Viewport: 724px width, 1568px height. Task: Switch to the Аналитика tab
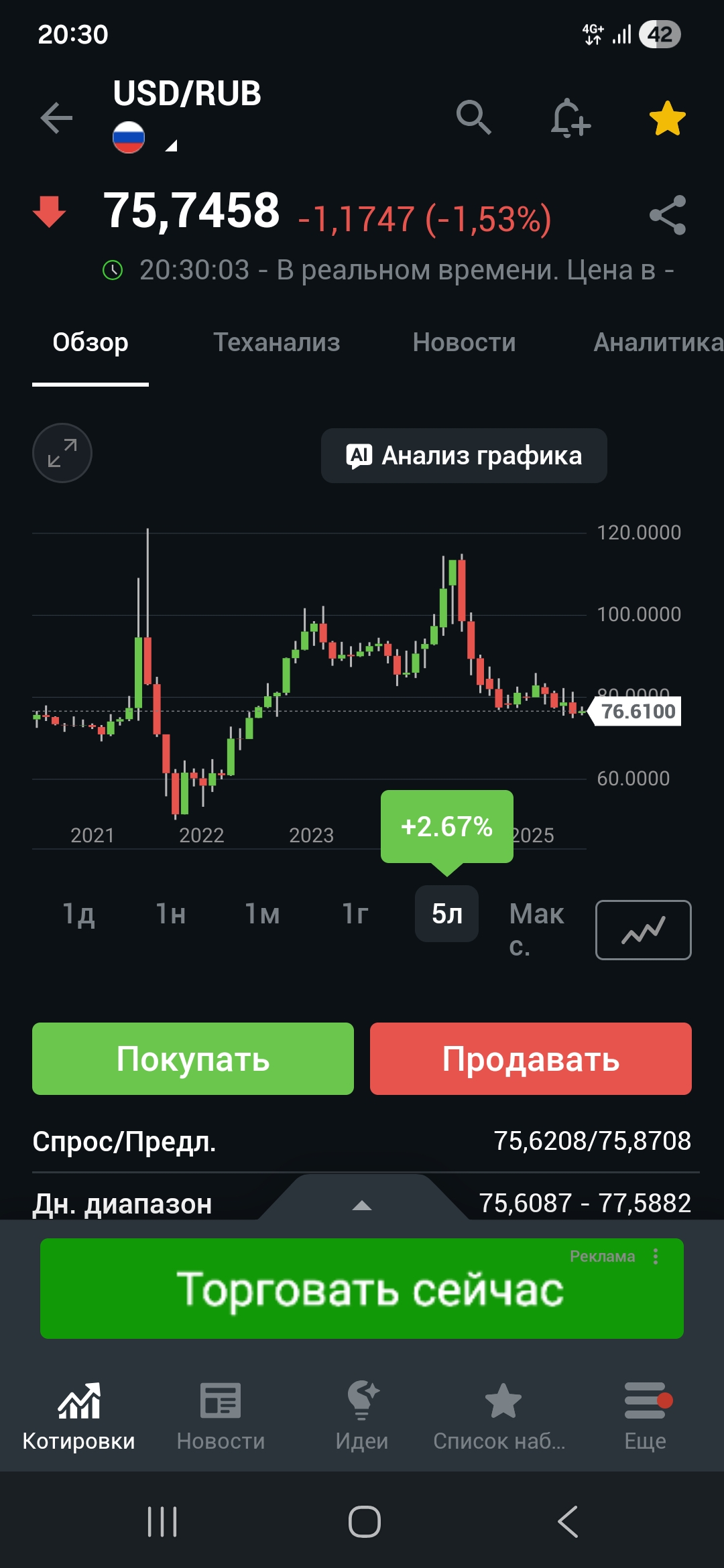tap(657, 342)
